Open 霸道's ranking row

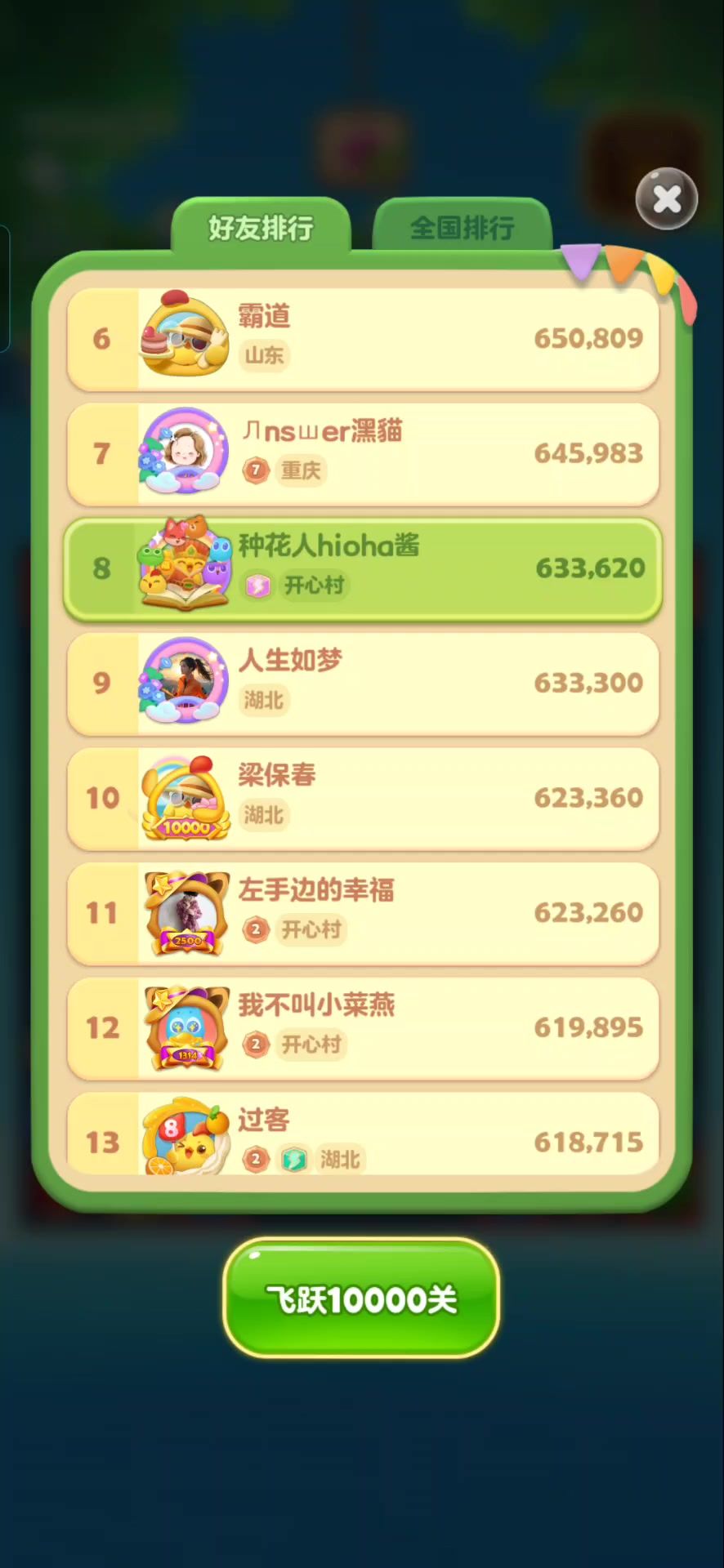point(363,338)
